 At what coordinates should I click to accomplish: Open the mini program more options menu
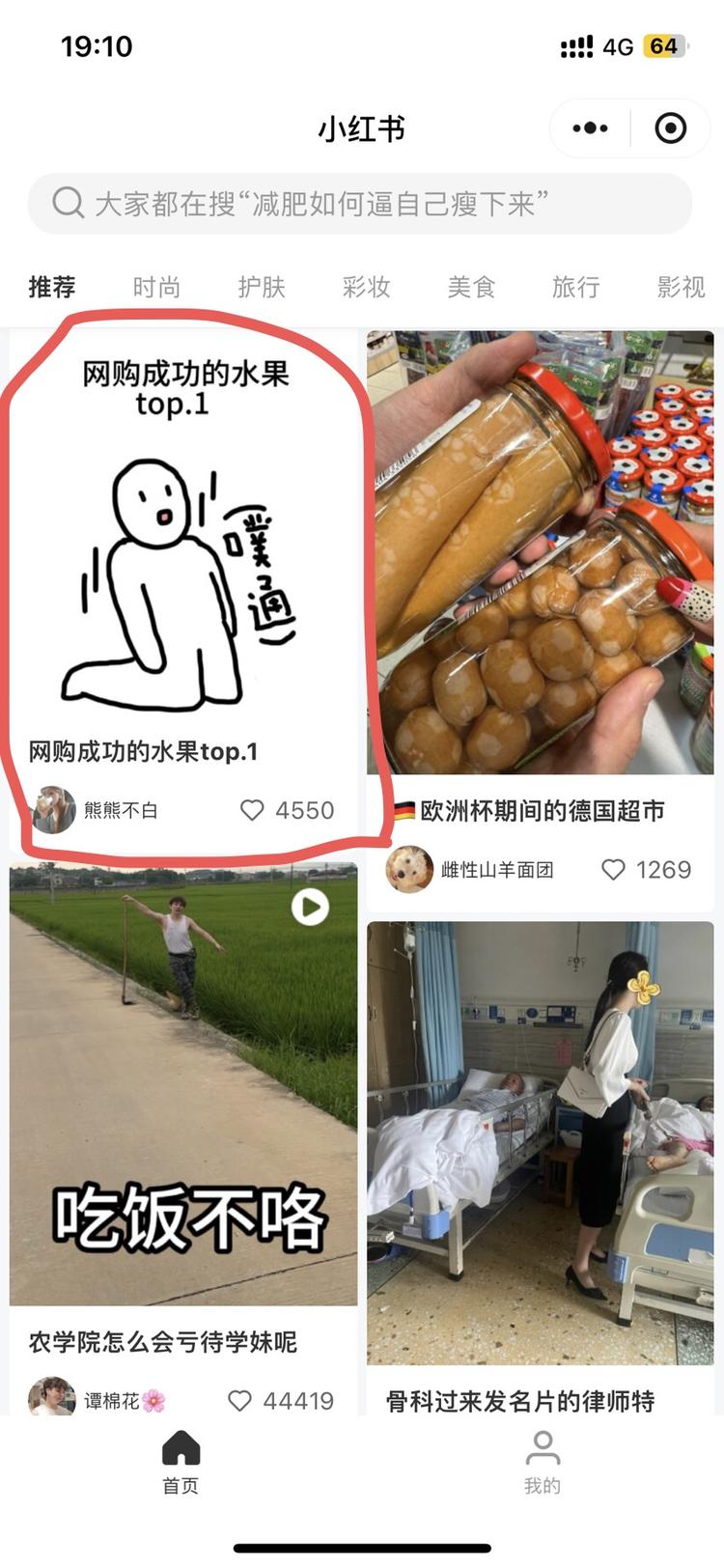coord(590,127)
